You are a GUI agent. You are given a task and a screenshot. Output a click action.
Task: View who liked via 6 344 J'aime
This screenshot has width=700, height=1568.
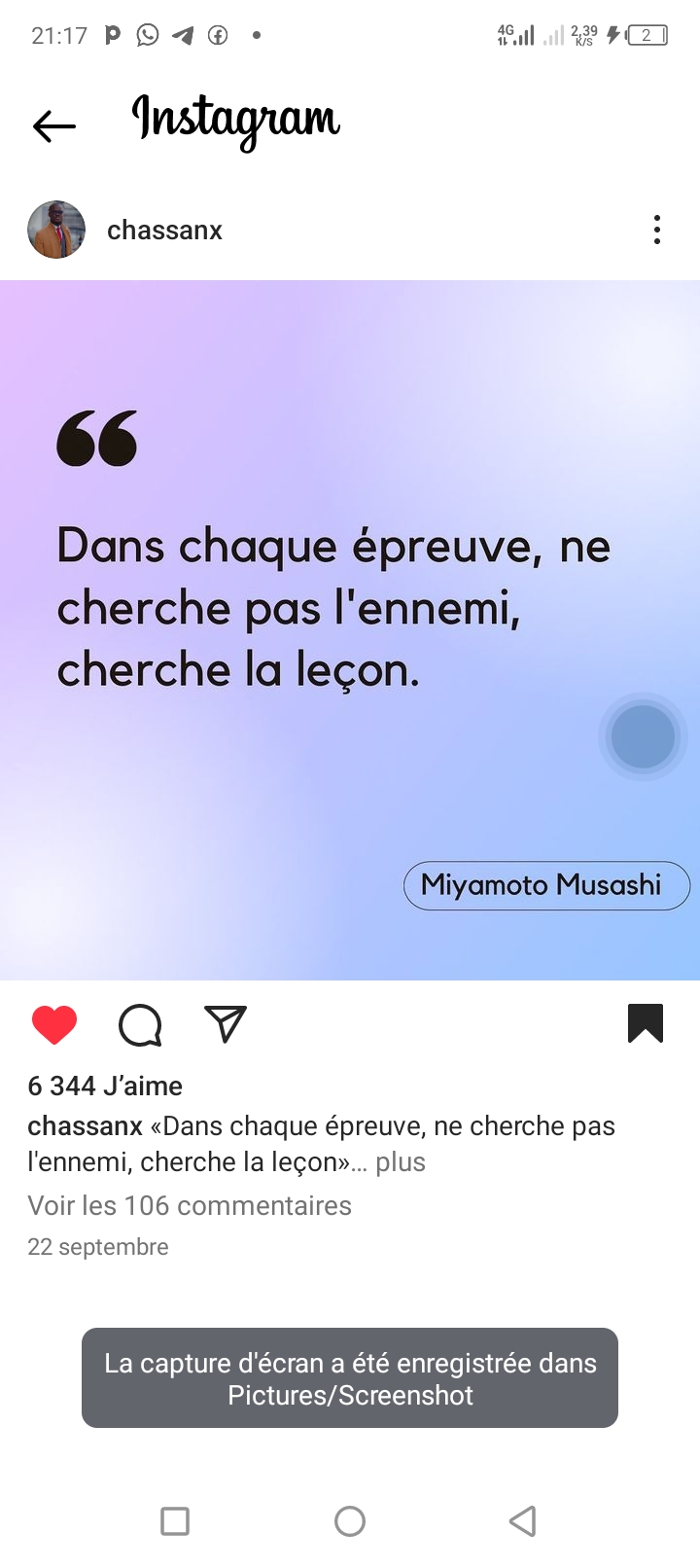click(105, 1086)
